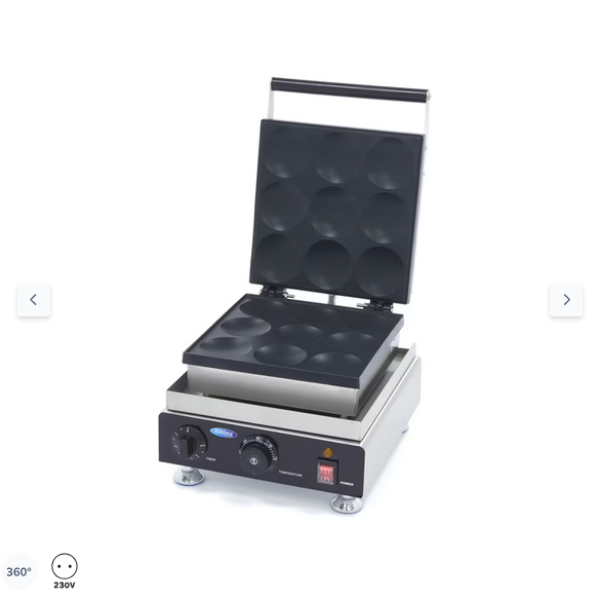Show the next product image
Image resolution: width=600 pixels, height=600 pixels.
(566, 300)
